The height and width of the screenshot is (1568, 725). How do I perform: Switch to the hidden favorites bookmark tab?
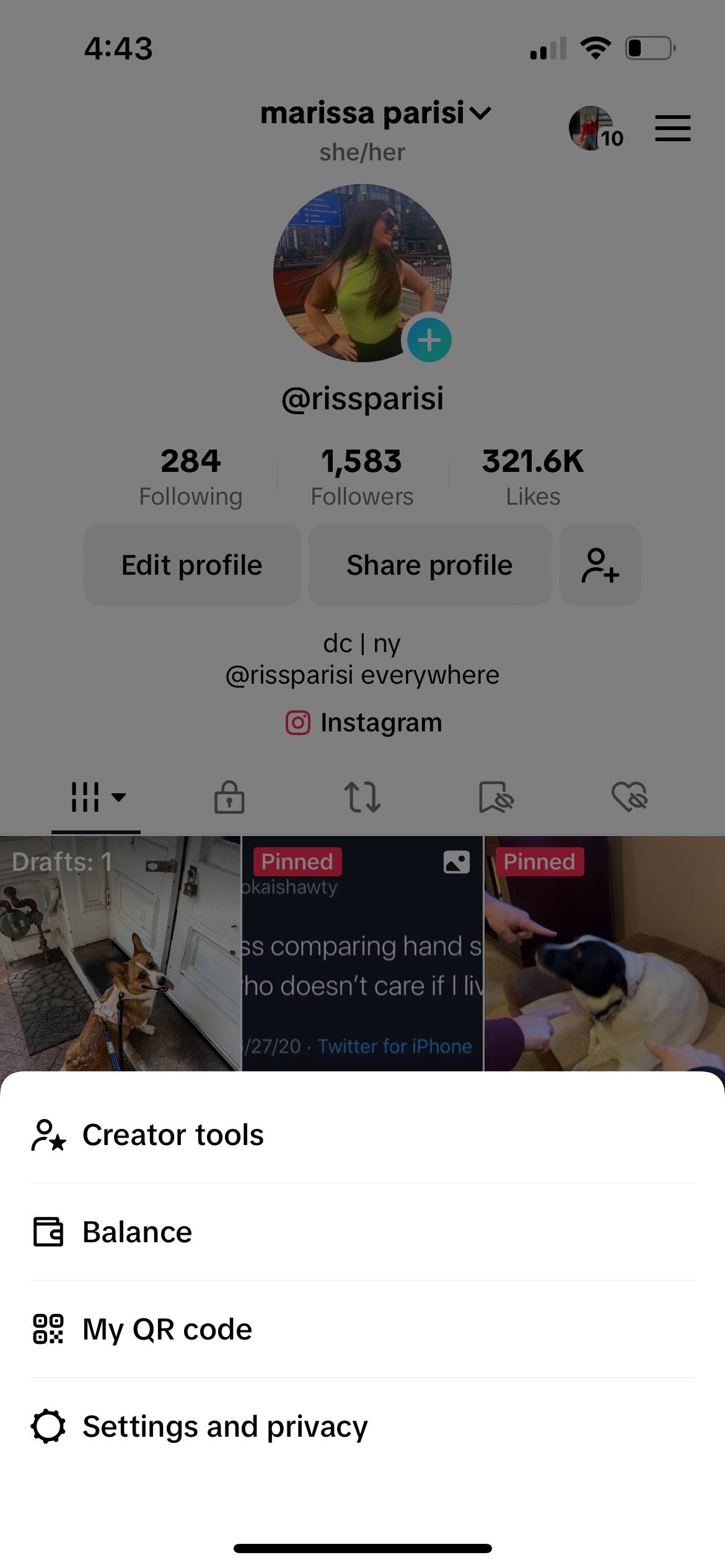[496, 796]
